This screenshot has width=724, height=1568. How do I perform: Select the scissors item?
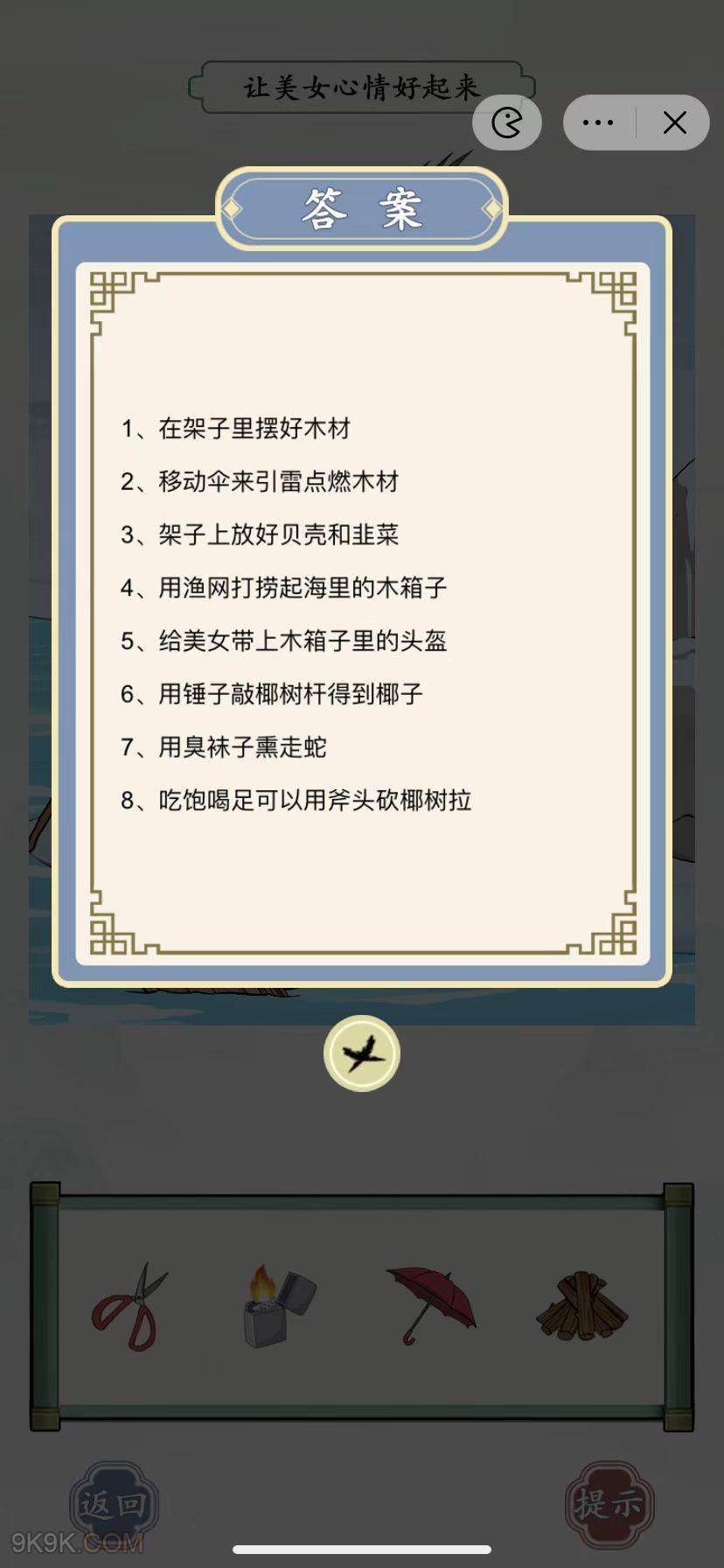pyautogui.click(x=130, y=1305)
